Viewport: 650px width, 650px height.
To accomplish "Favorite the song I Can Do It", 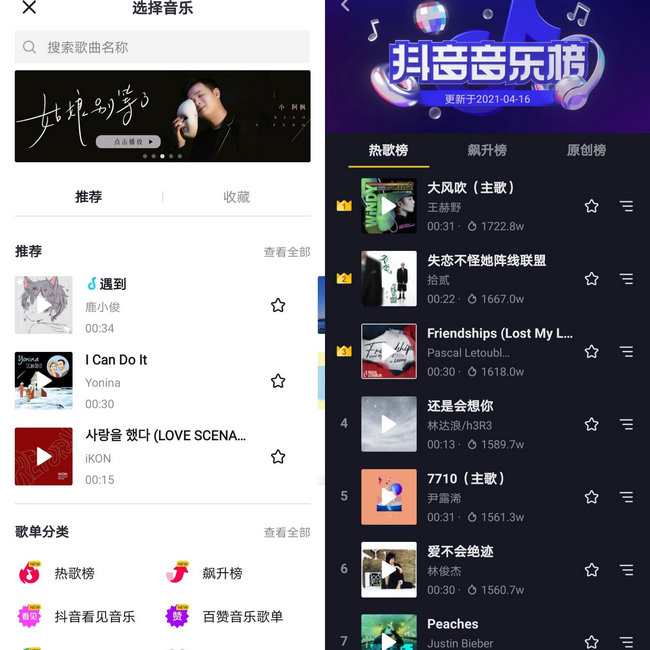I will point(278,381).
